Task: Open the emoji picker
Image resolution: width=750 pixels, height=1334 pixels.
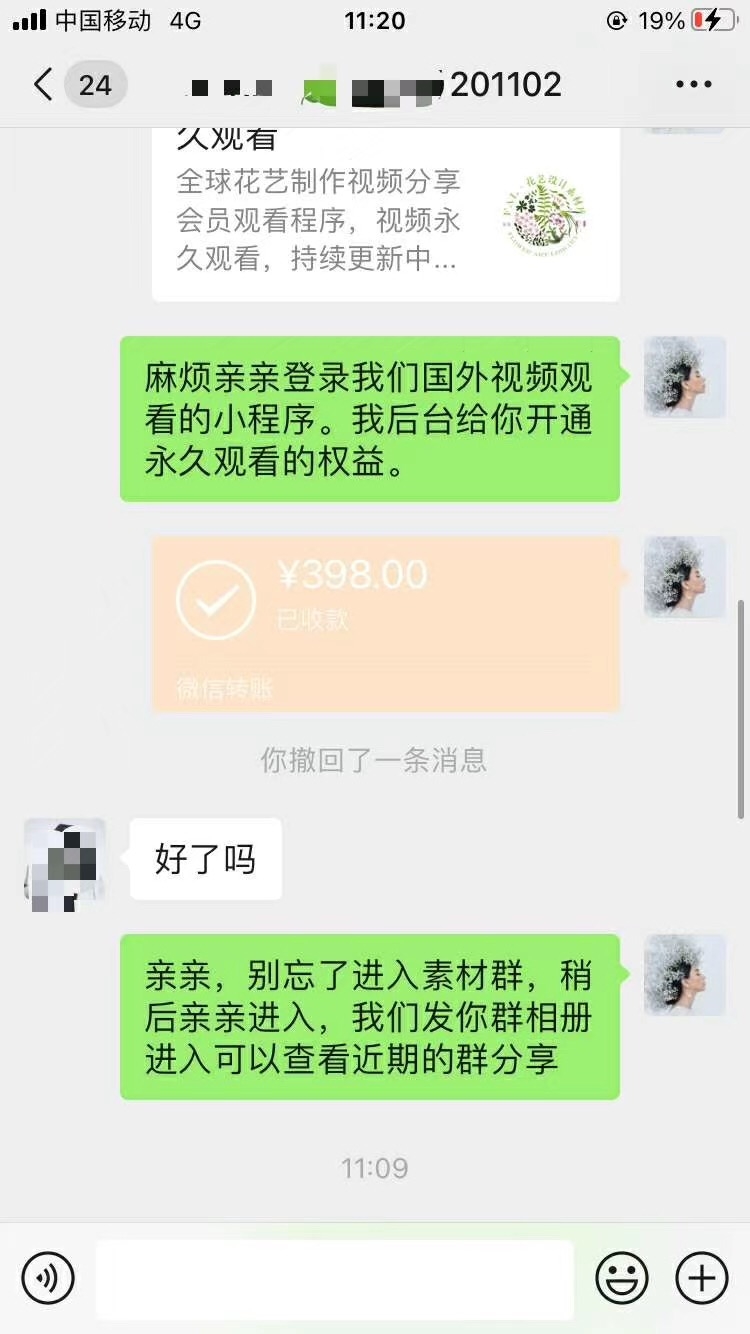Action: click(621, 1278)
